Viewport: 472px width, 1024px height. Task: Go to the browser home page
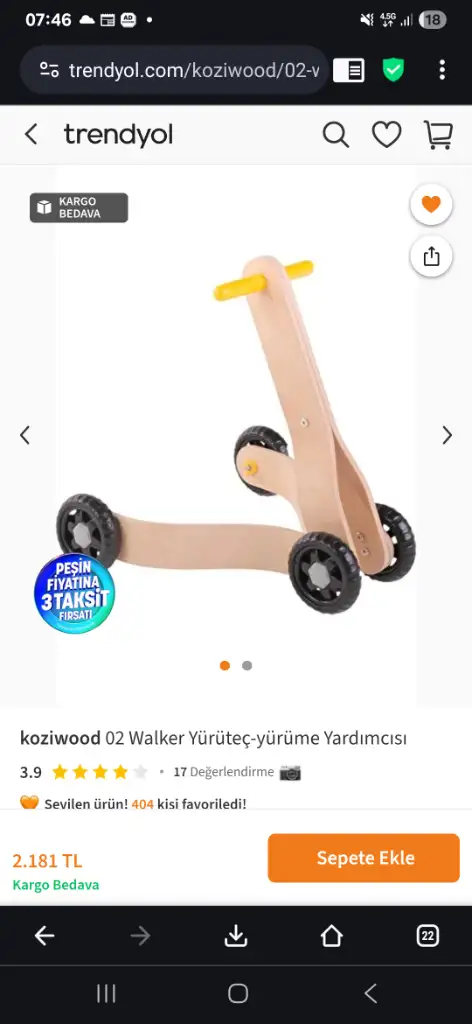(x=332, y=936)
